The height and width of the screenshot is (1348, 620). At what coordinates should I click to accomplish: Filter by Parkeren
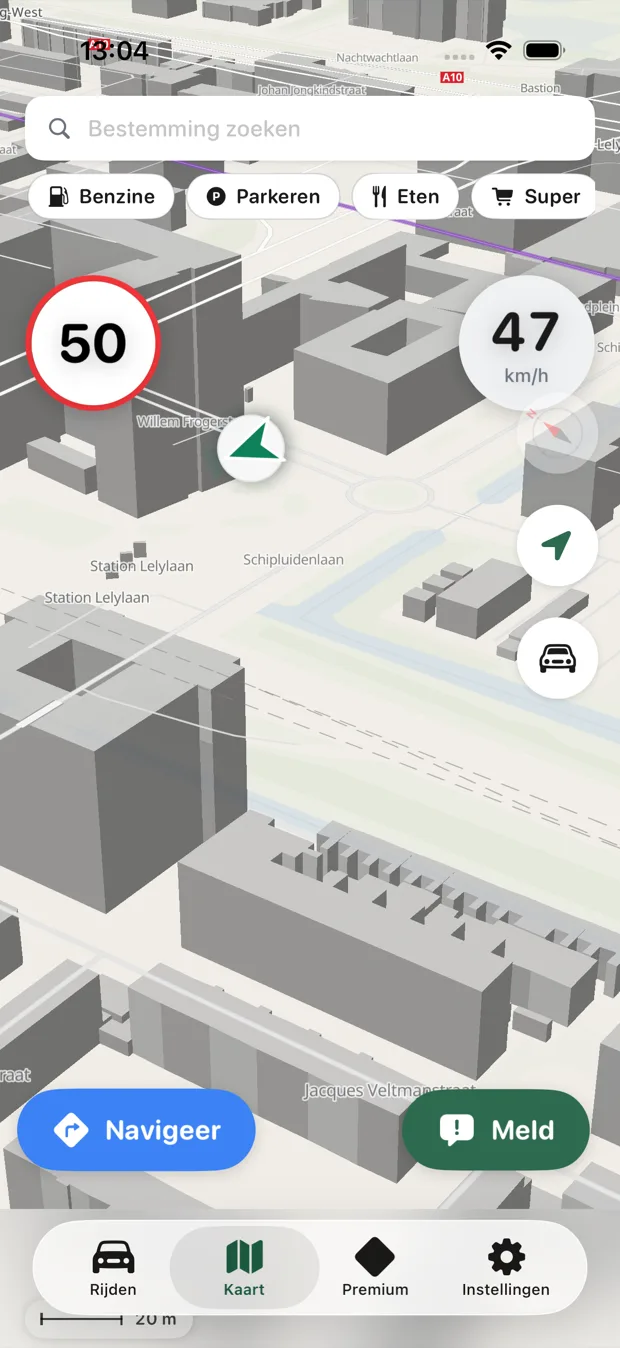263,196
